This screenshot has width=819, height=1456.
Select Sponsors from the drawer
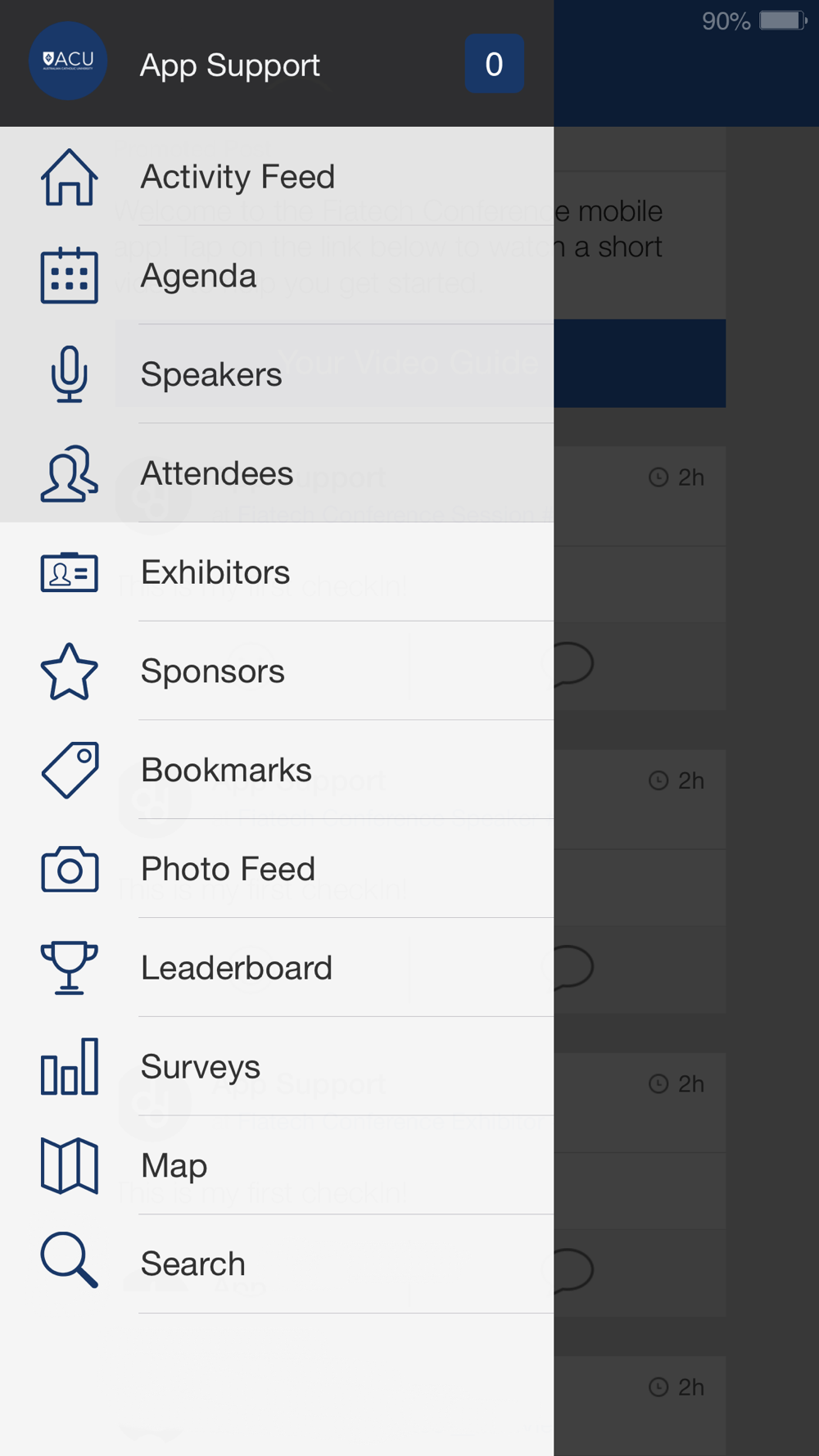(277, 671)
